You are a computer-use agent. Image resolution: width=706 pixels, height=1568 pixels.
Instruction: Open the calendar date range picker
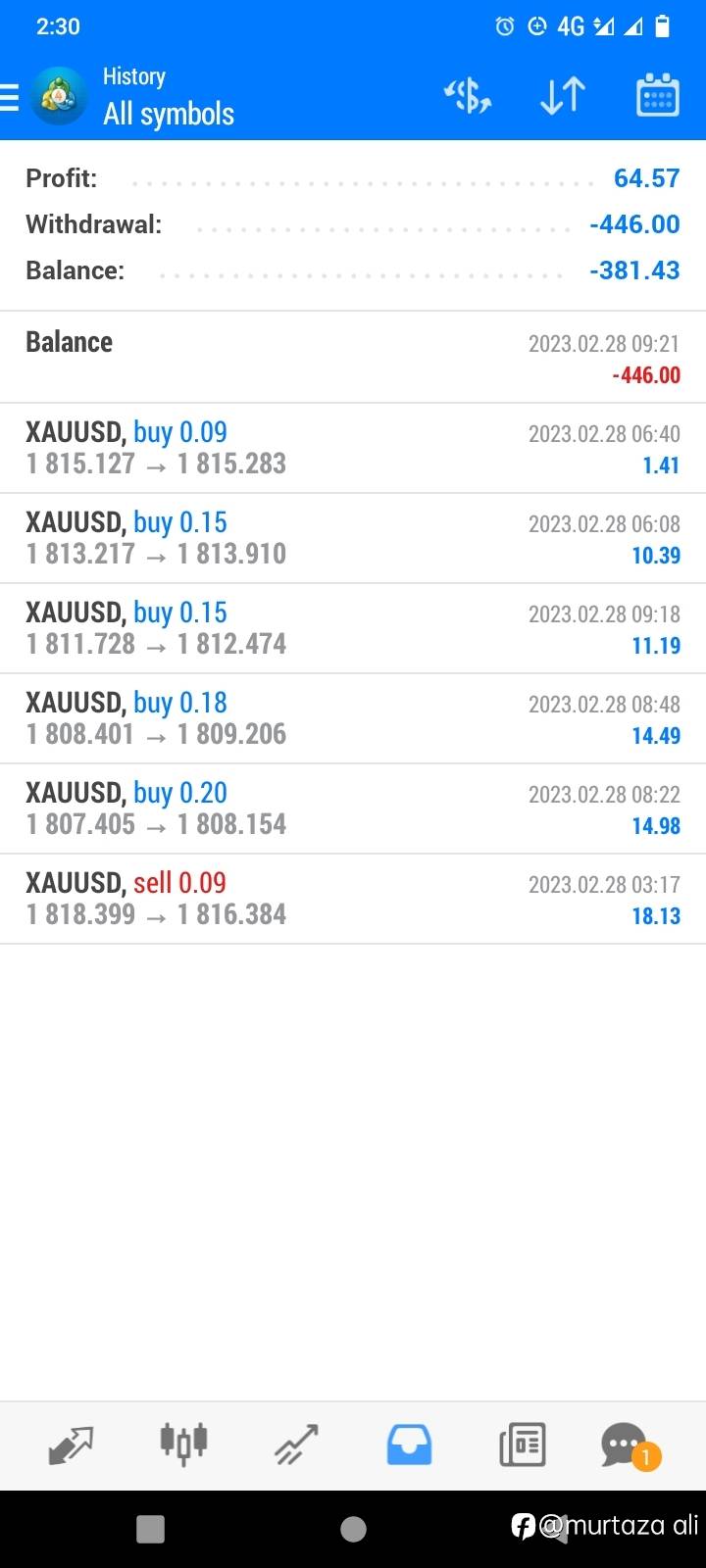(x=658, y=95)
